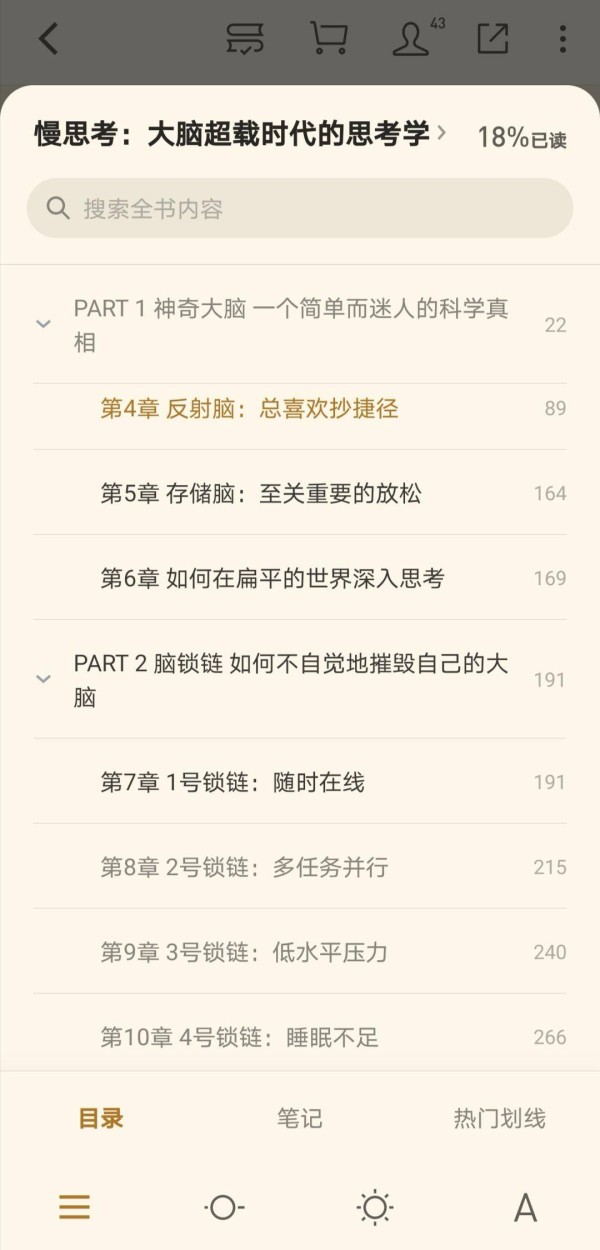The width and height of the screenshot is (600, 1250).
Task: Switch to the 热门划线 tab
Action: coord(499,1118)
